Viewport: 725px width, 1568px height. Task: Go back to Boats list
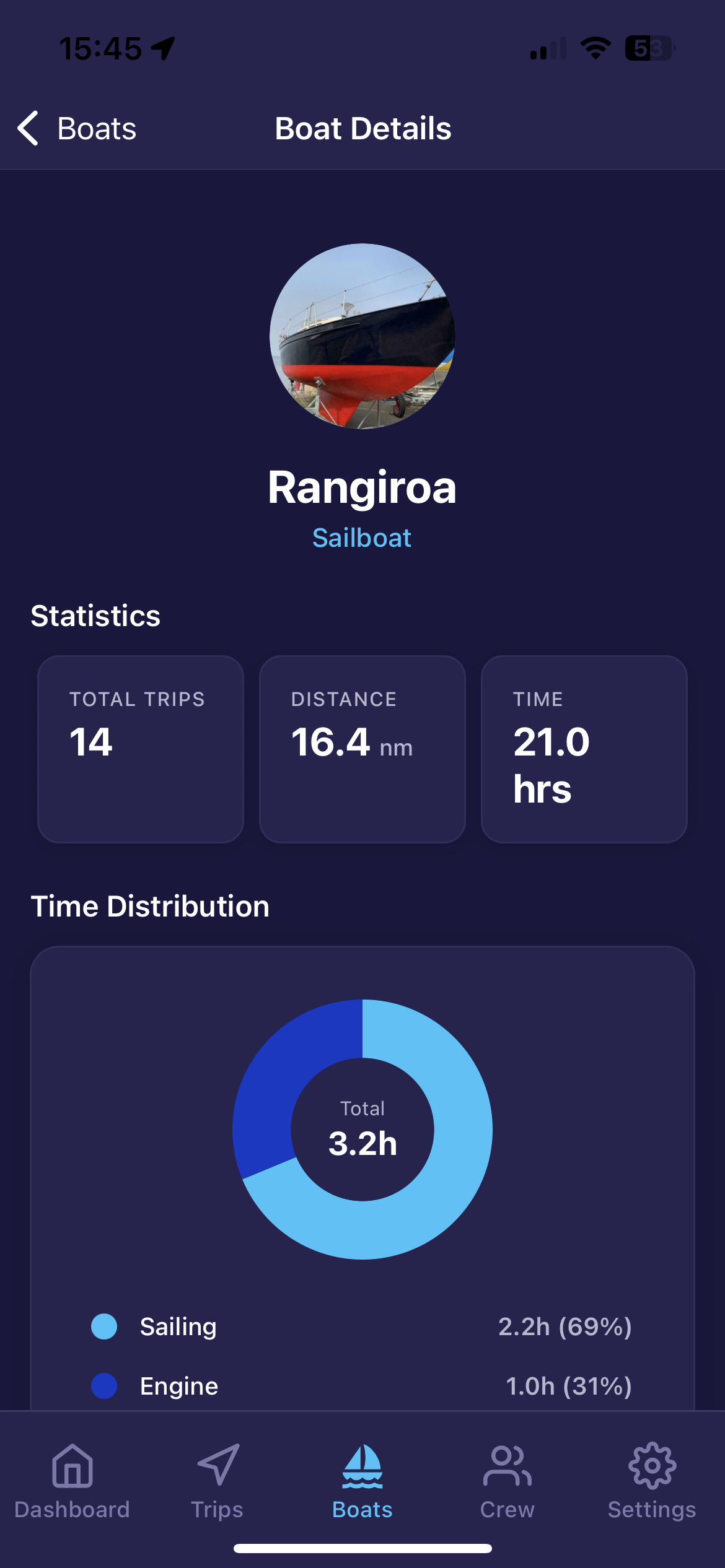(77, 129)
